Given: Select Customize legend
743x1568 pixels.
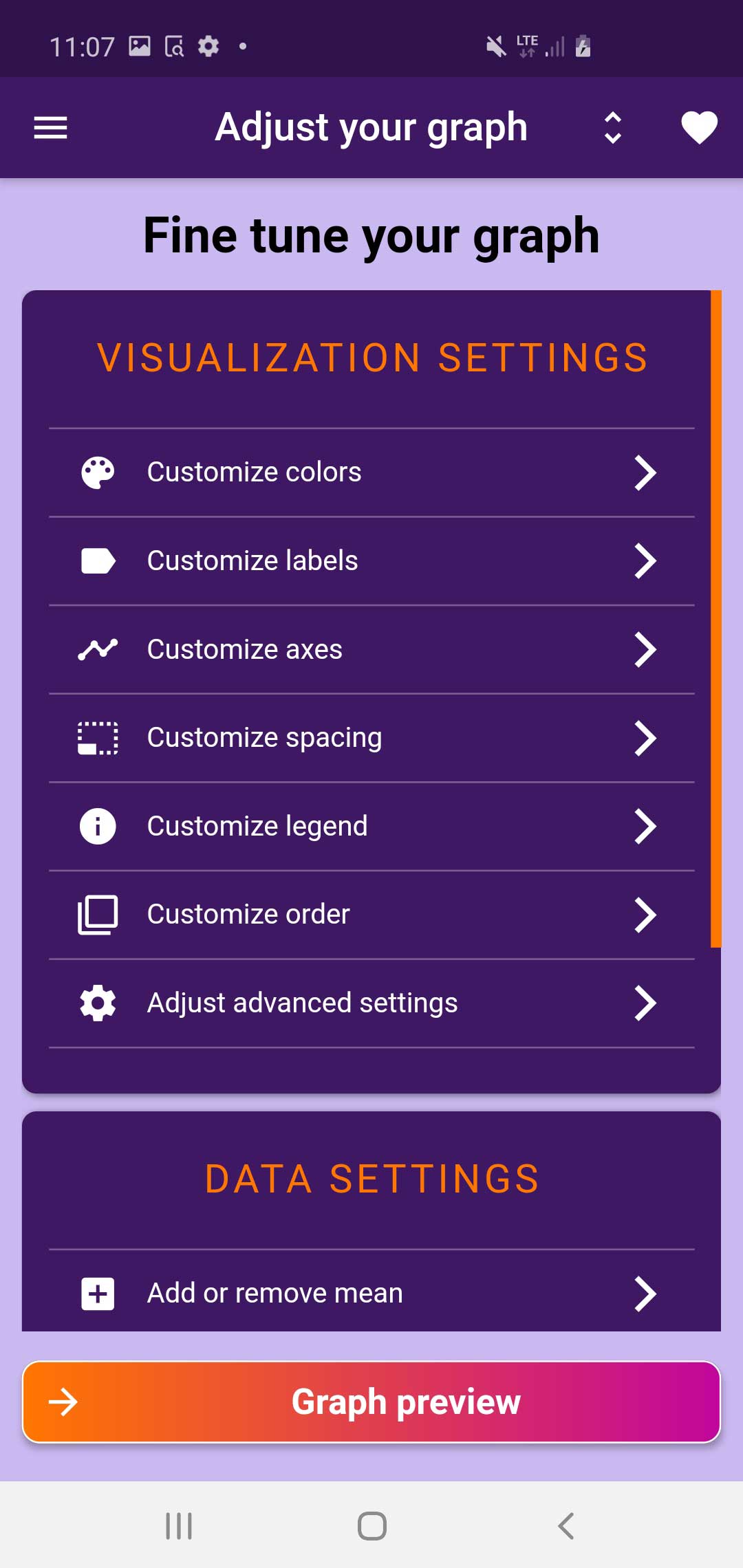Looking at the screenshot, I should click(x=371, y=827).
